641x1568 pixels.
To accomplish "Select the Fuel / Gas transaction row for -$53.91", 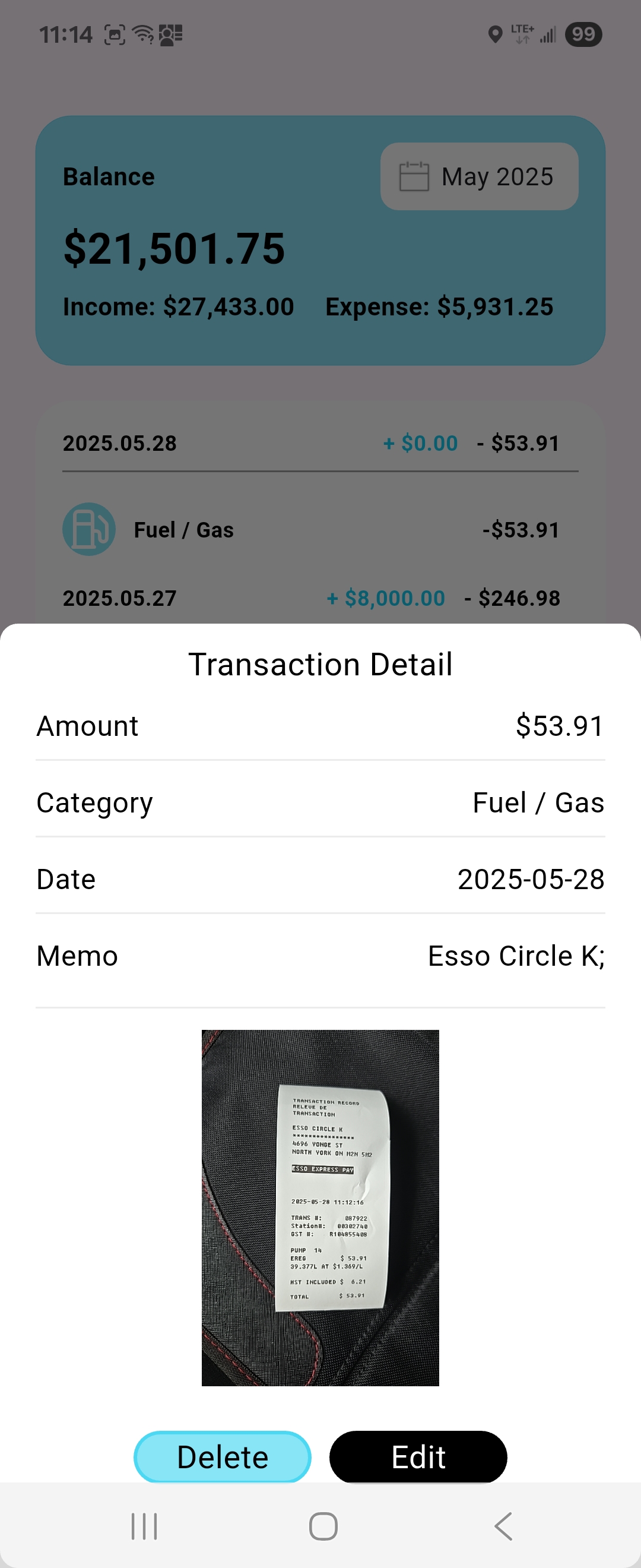I will pos(320,529).
